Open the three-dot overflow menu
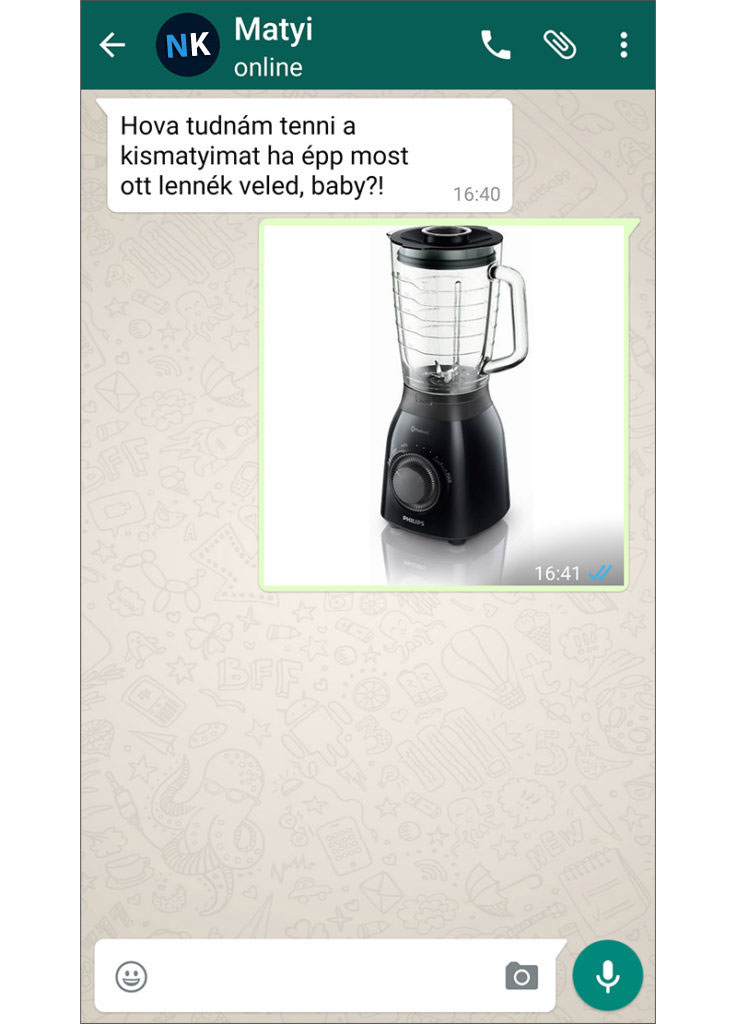This screenshot has width=737, height=1024. (x=624, y=45)
